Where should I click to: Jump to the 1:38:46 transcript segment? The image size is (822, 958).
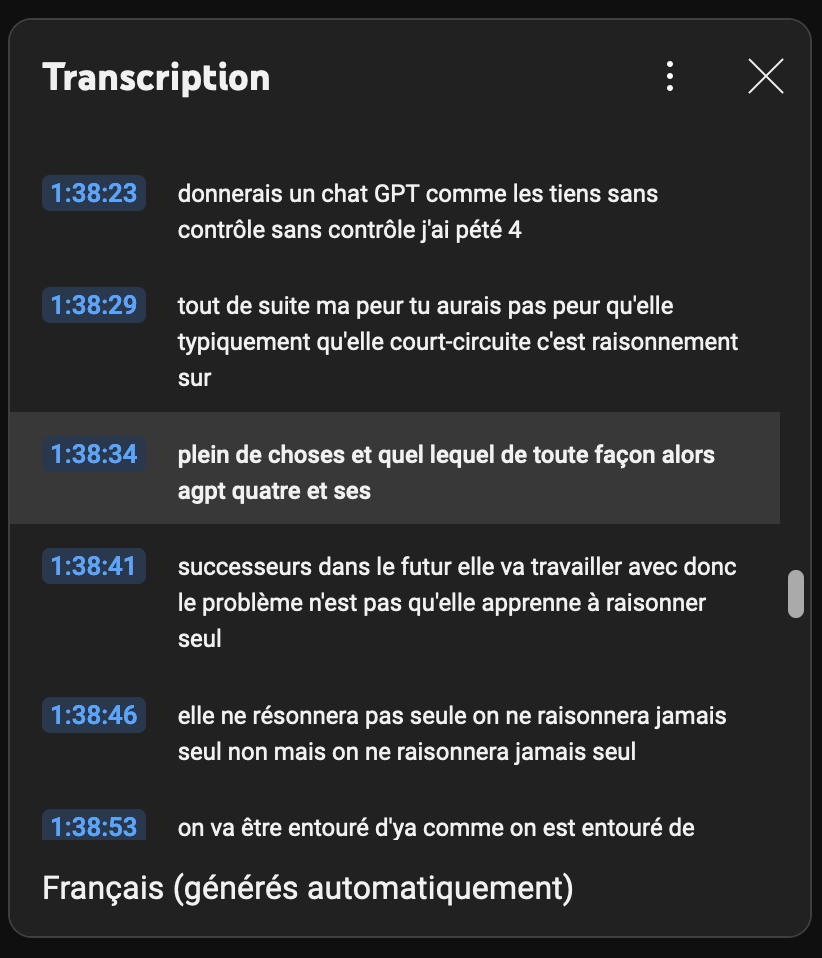point(94,715)
